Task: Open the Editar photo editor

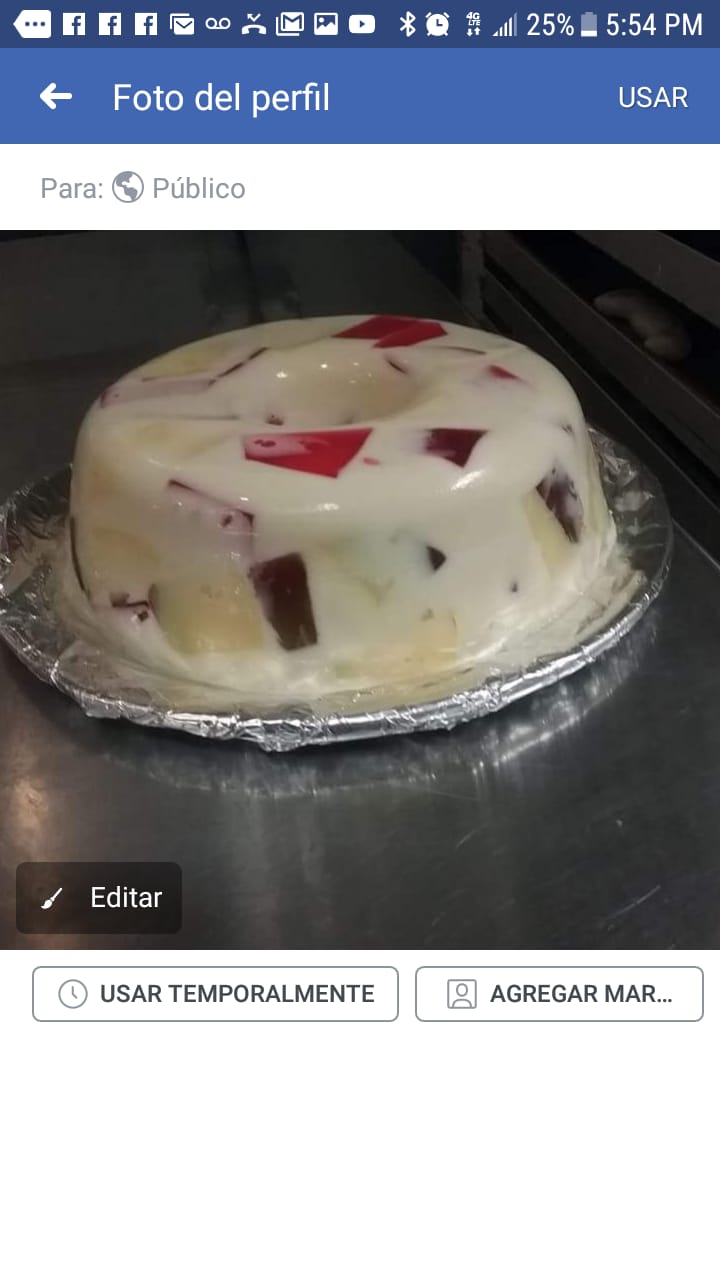Action: [x=100, y=898]
